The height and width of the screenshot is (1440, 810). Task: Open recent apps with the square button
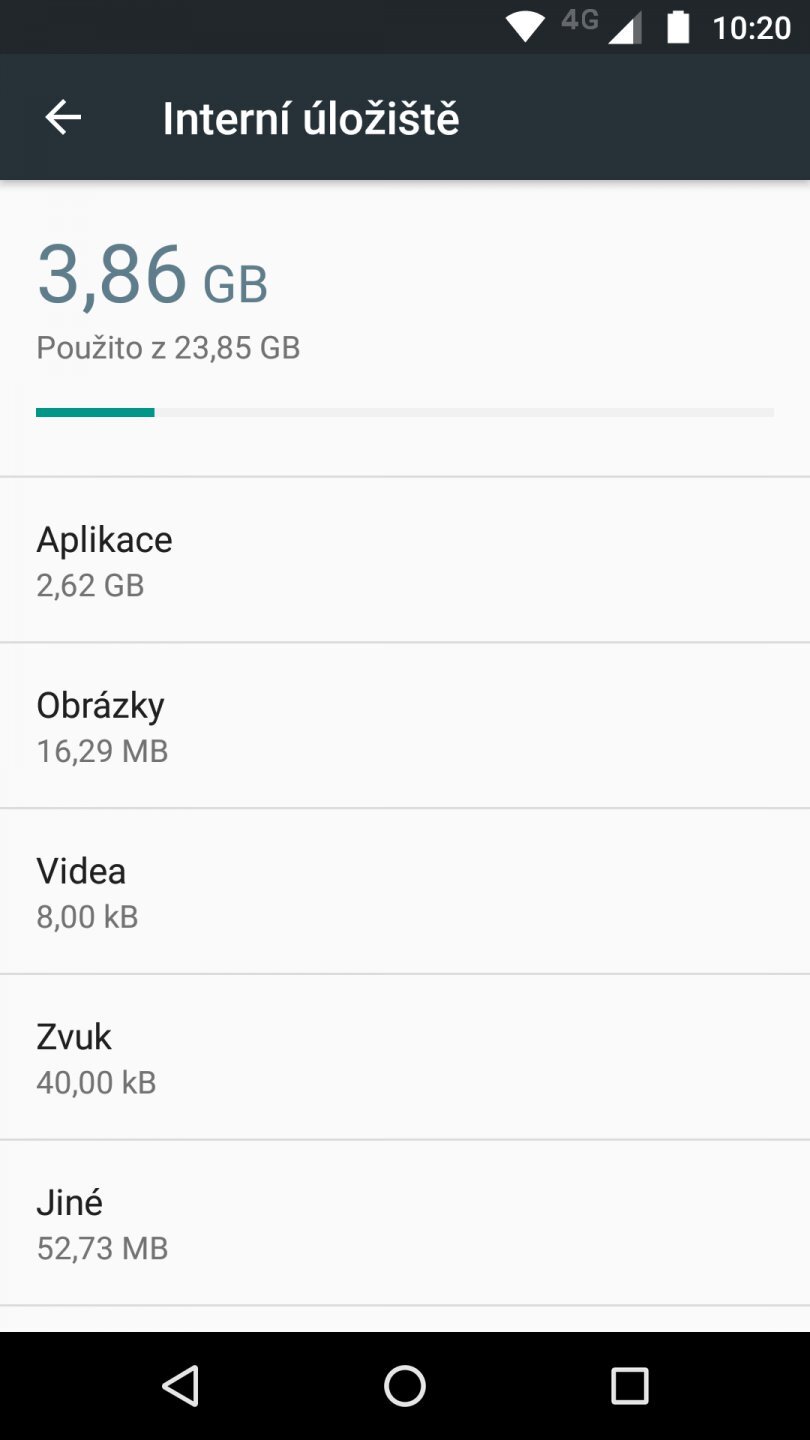[630, 1387]
